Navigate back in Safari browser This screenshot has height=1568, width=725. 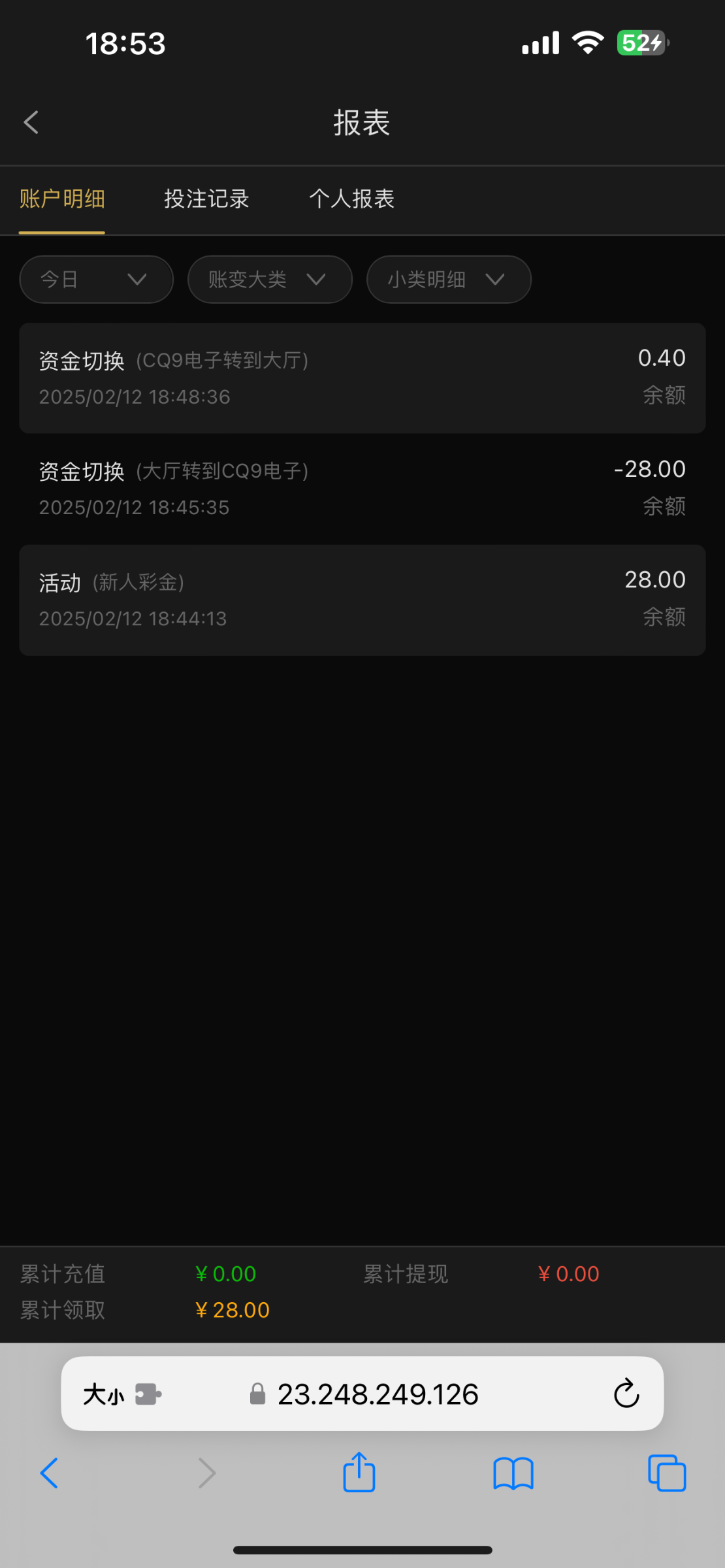click(49, 1473)
